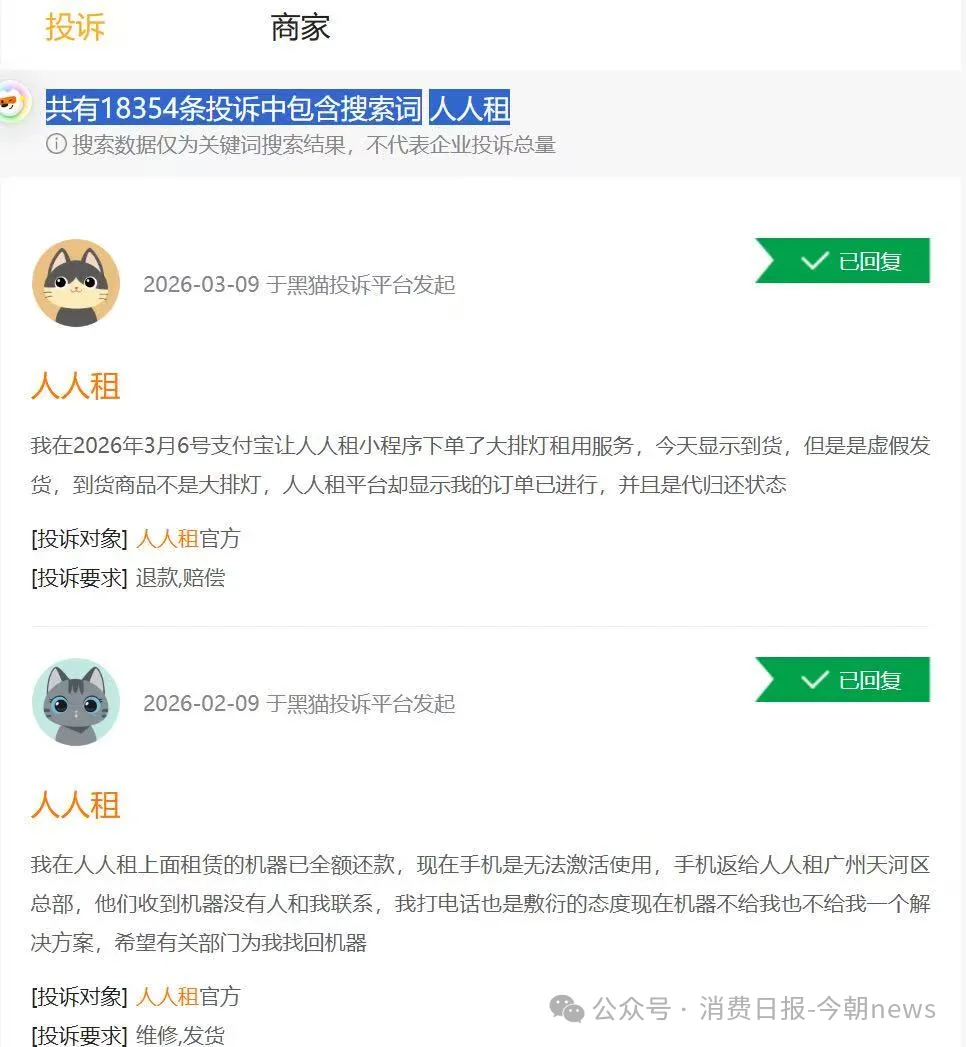The image size is (966, 1047).
Task: Switch to the 投诉 tab
Action: point(75,27)
